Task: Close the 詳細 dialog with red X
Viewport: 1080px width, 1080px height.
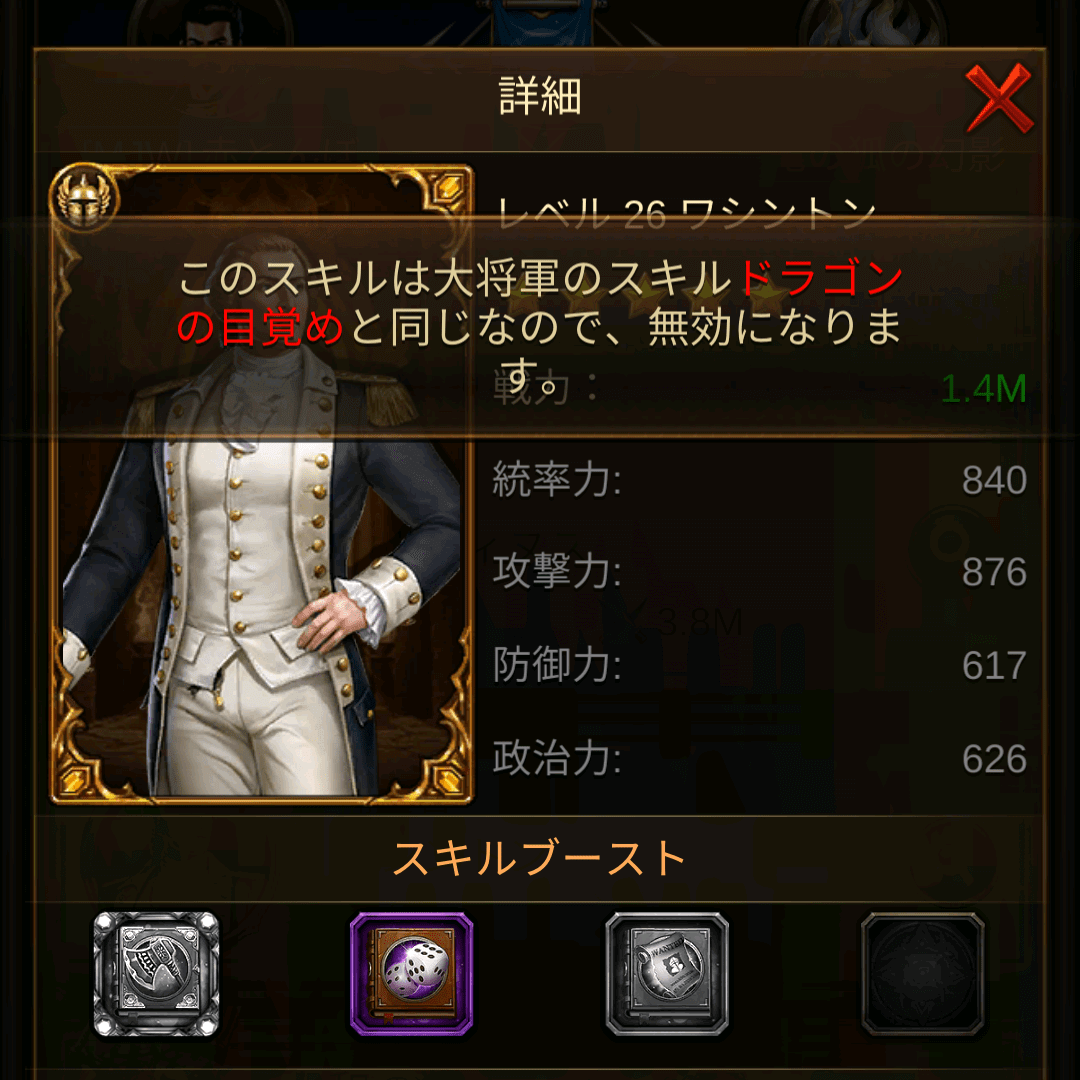Action: coord(999,98)
